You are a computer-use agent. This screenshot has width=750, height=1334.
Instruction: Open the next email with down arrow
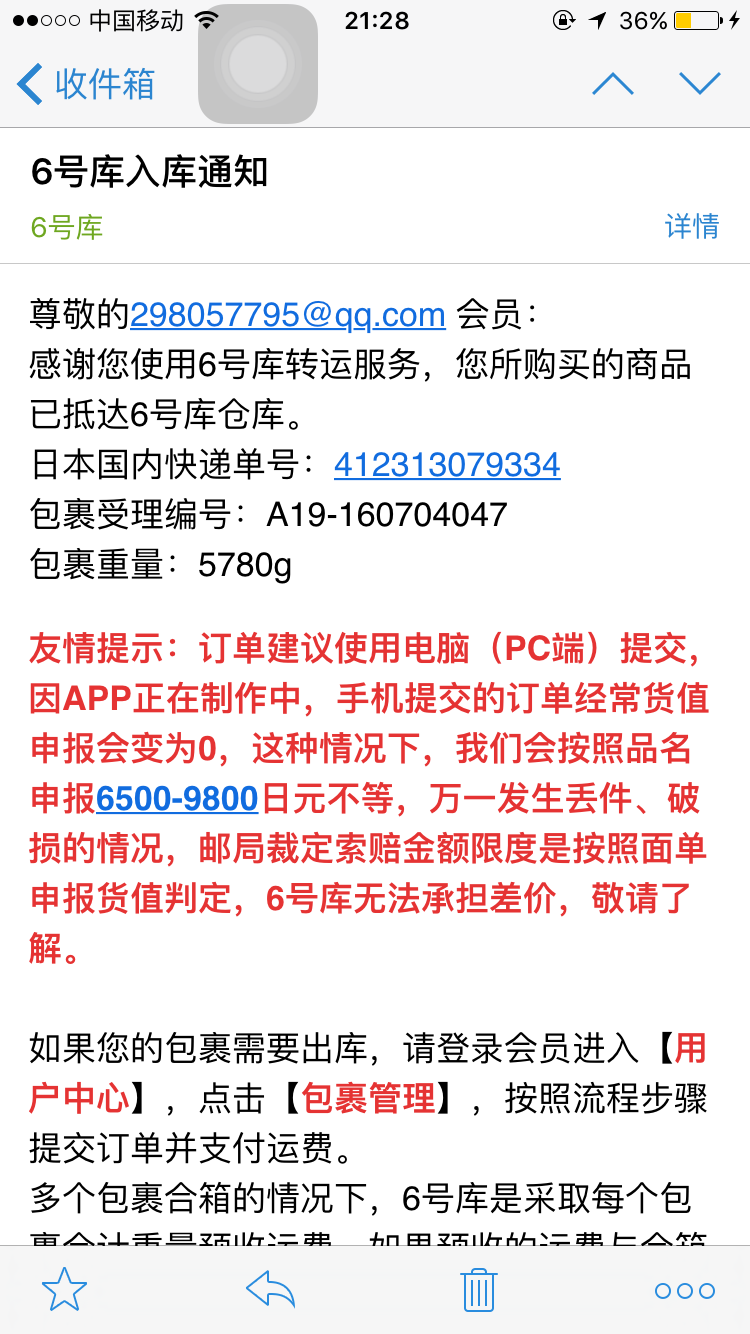699,84
